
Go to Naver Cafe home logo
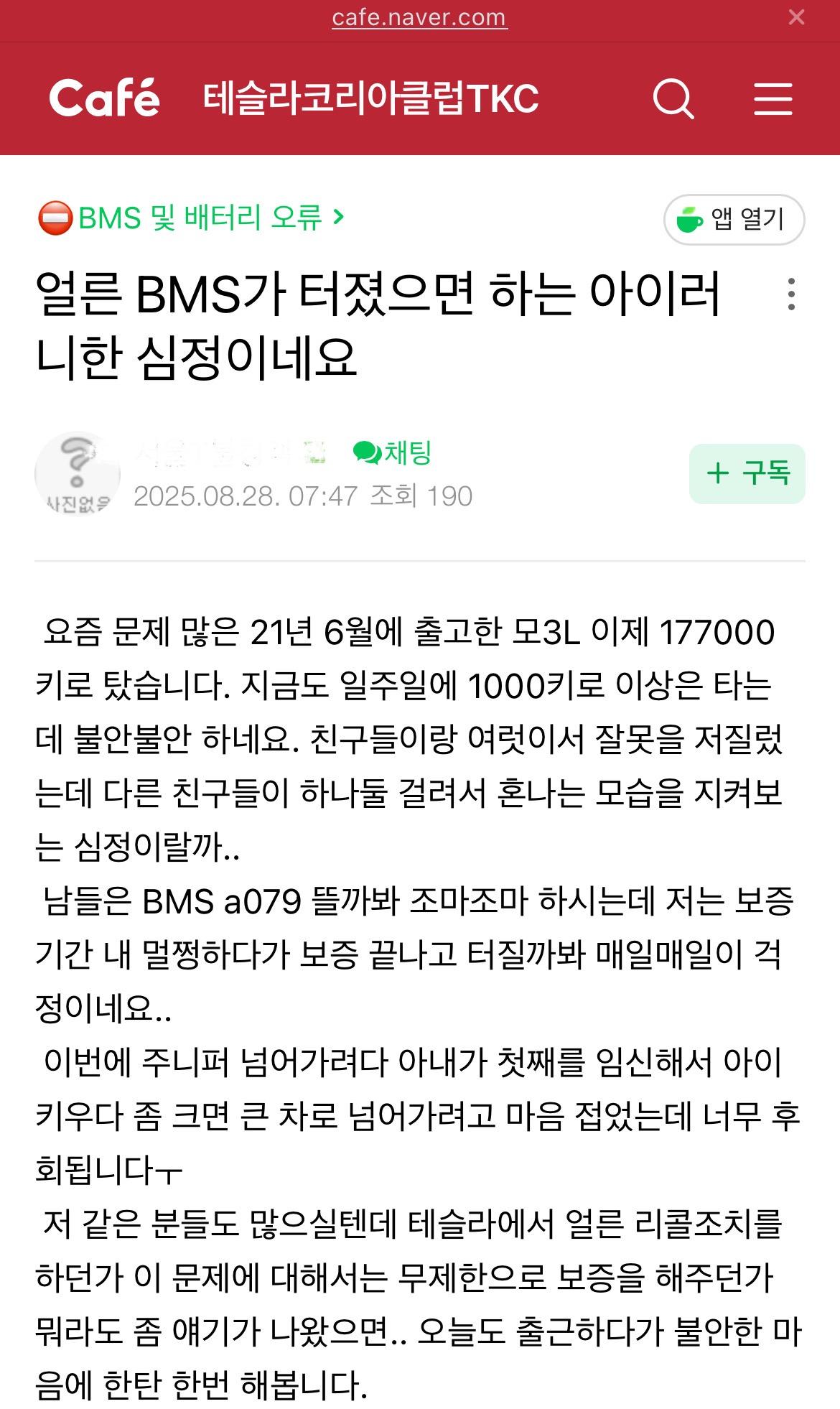tap(104, 98)
